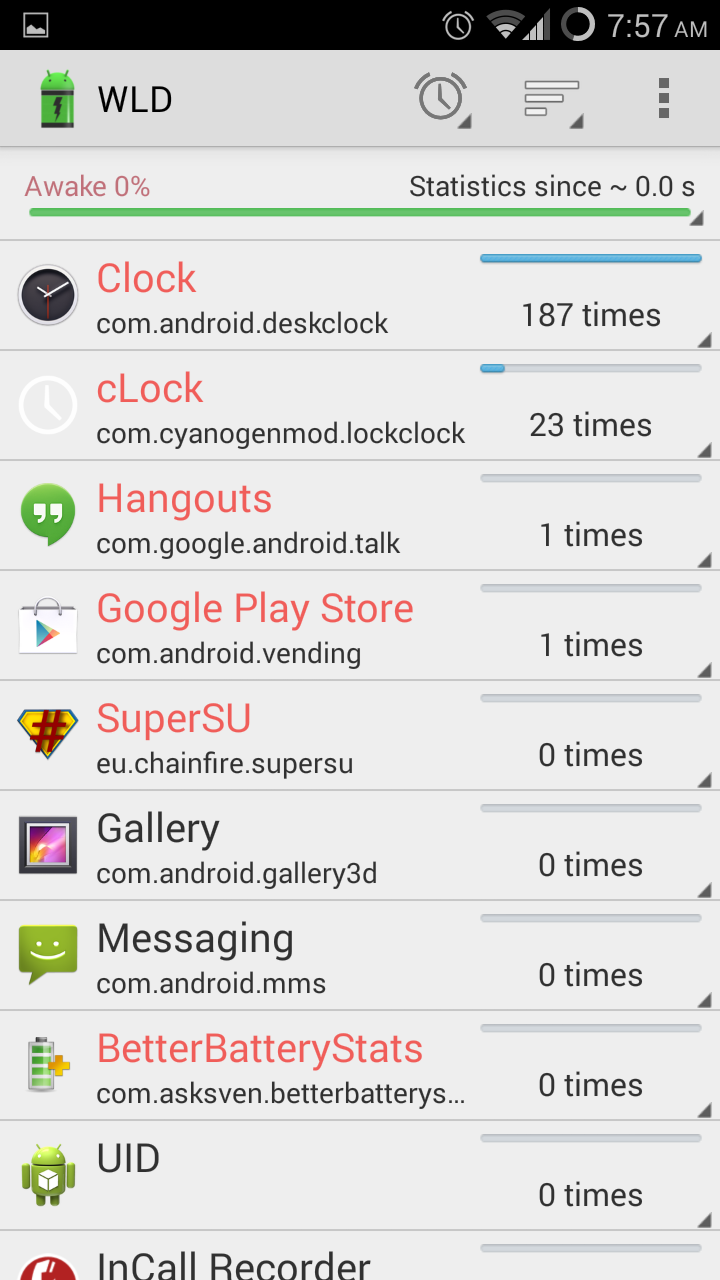The image size is (720, 1280).
Task: Open Google Play Store wakeup details
Action: tap(360, 626)
